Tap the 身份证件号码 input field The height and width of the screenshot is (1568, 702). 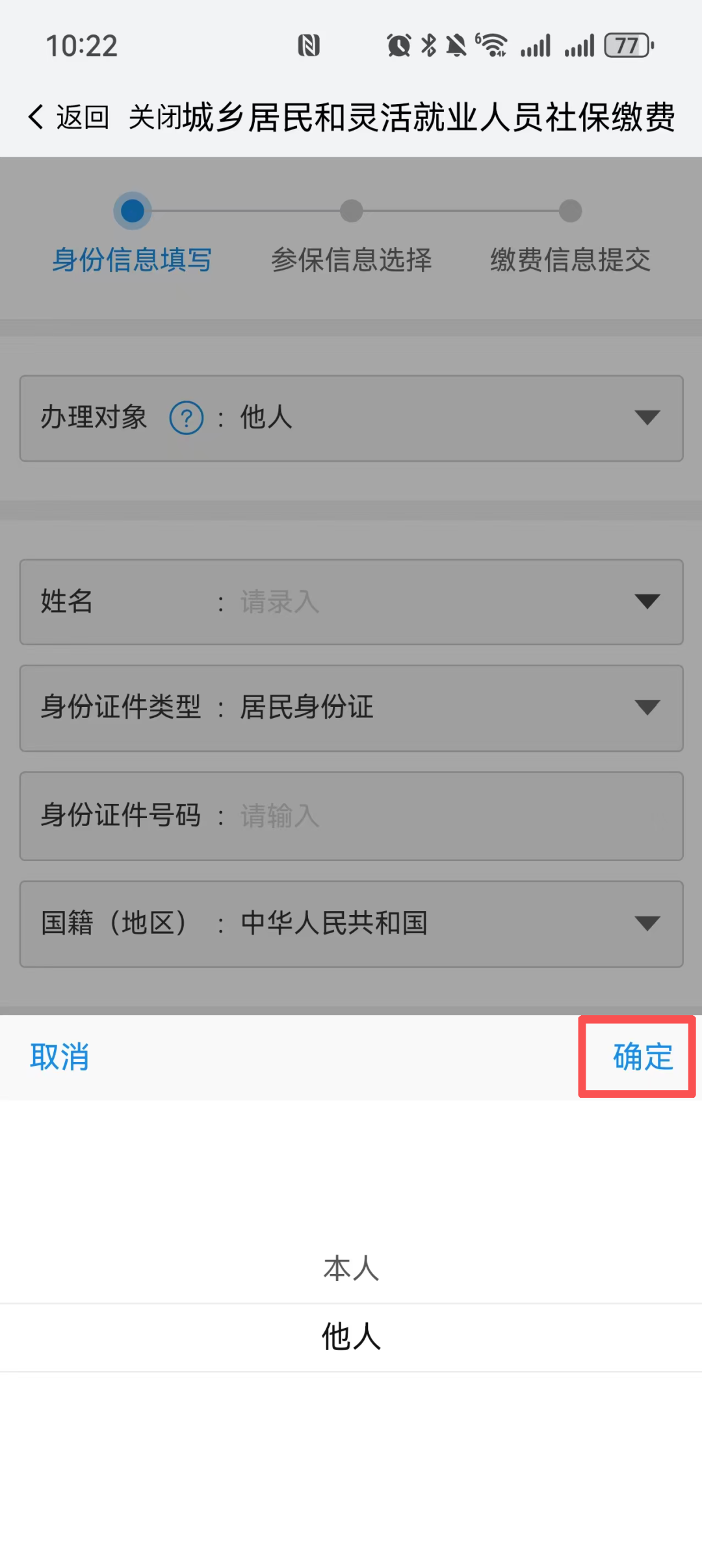(x=351, y=816)
